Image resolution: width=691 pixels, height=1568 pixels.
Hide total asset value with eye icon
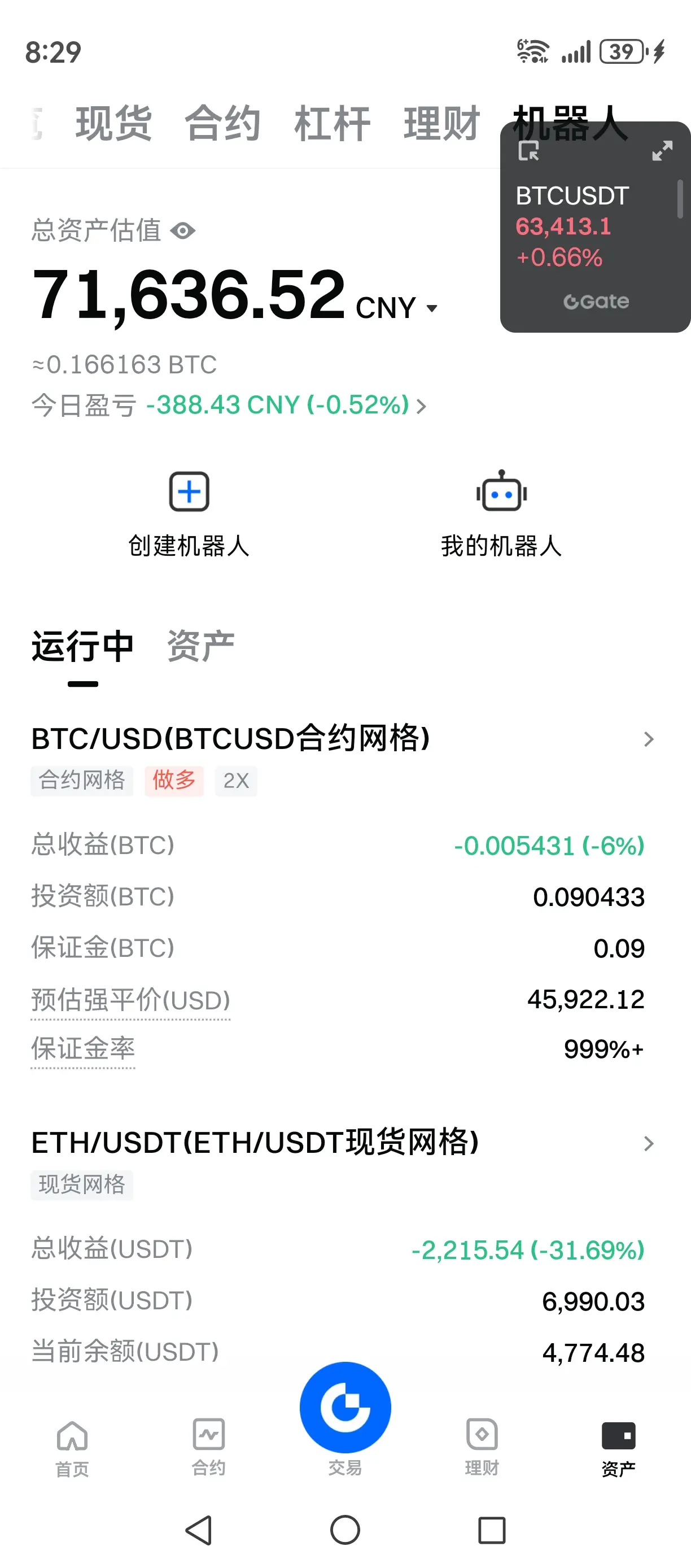182,230
